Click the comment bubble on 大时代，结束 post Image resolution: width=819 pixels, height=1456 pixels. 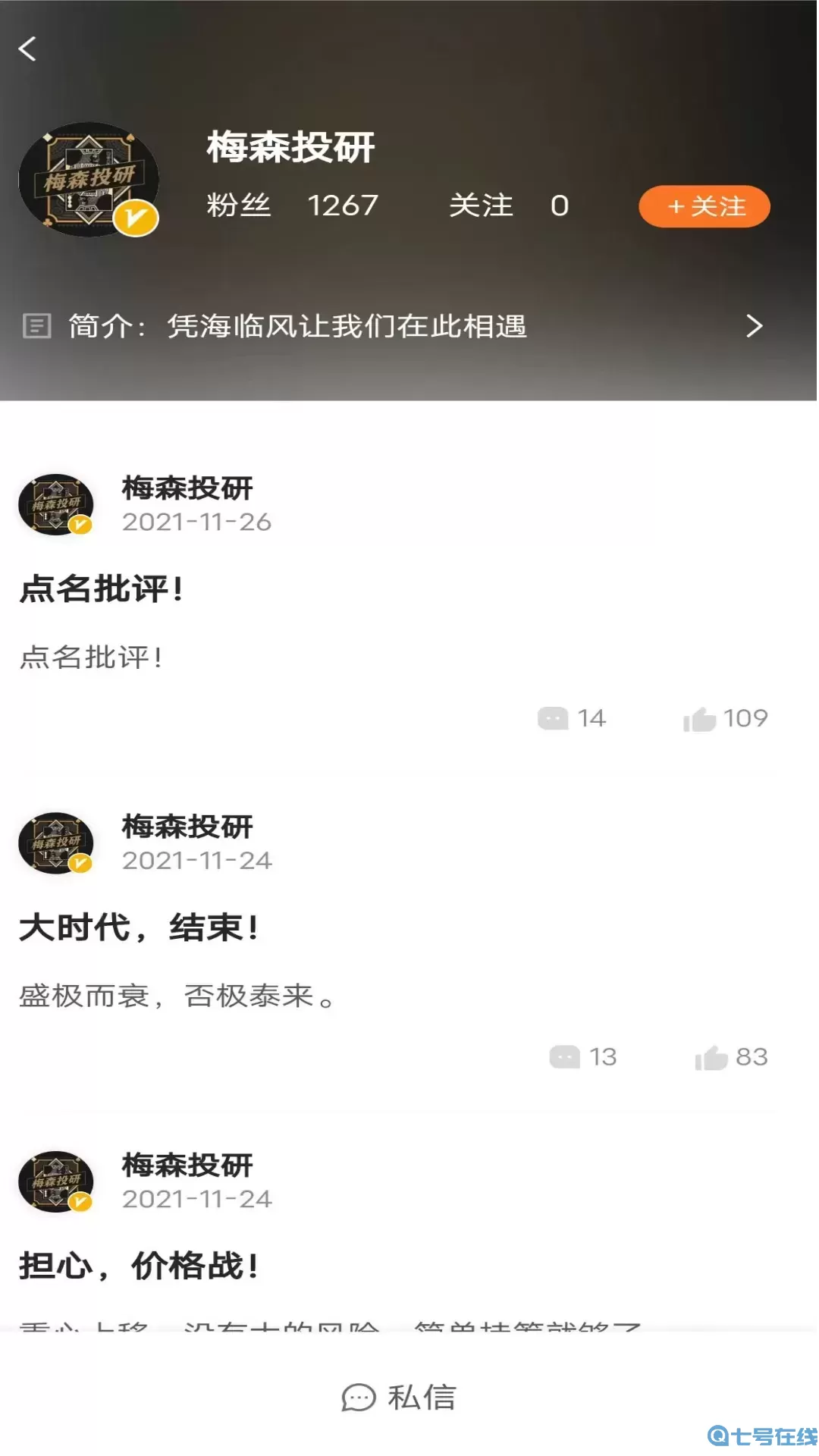[565, 1056]
